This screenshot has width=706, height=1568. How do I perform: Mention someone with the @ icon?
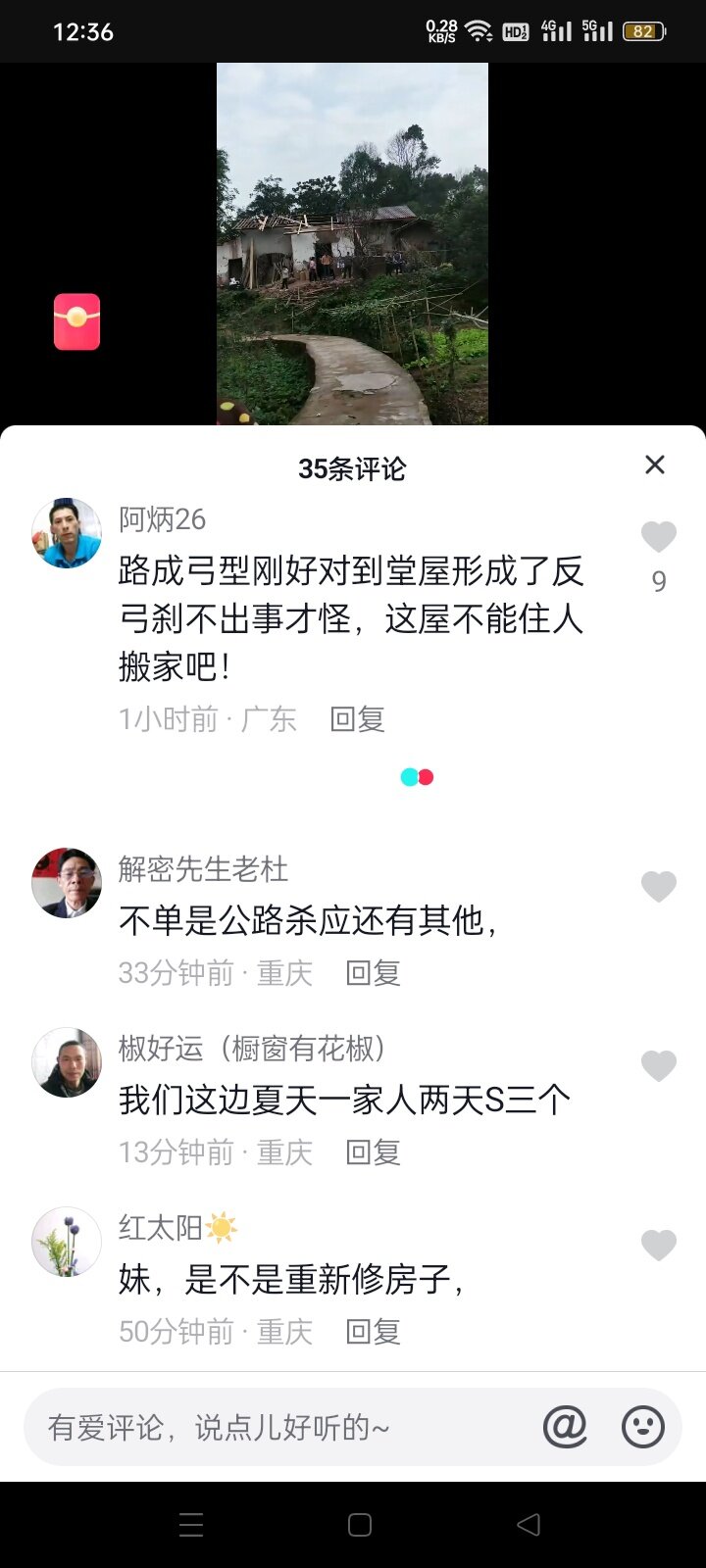pos(565,1427)
